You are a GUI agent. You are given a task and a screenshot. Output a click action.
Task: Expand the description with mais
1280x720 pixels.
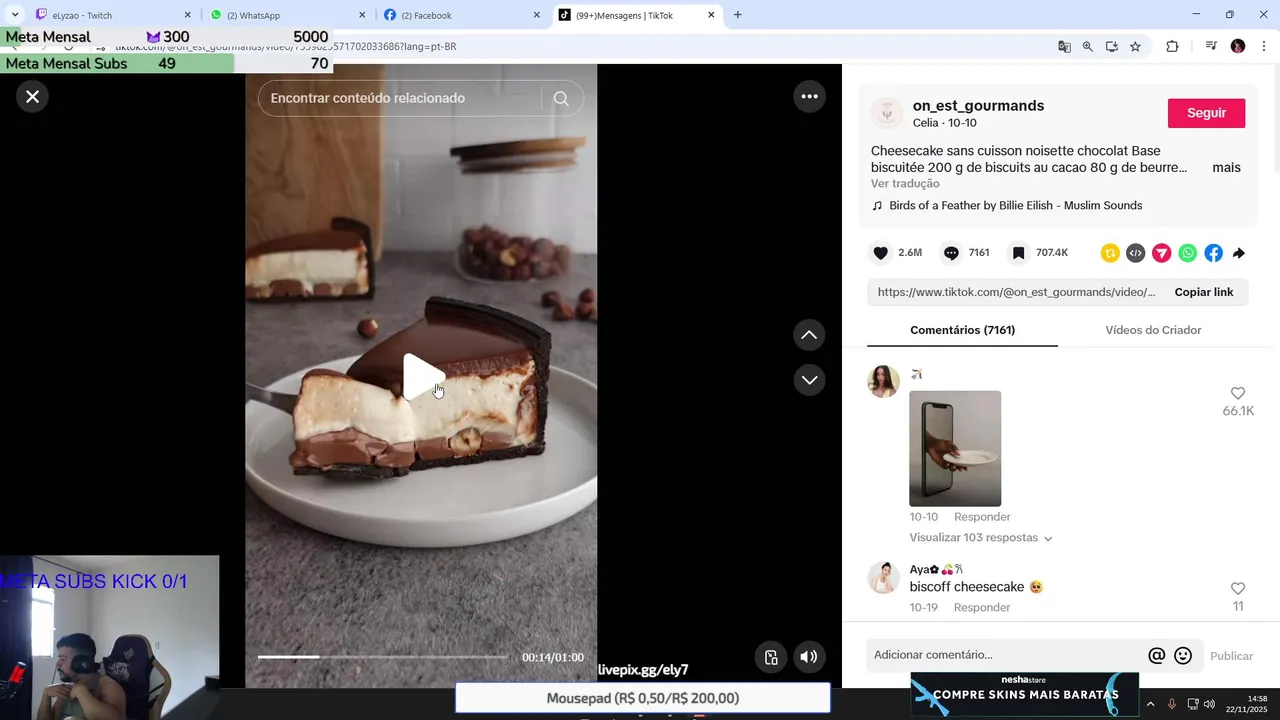click(x=1226, y=167)
